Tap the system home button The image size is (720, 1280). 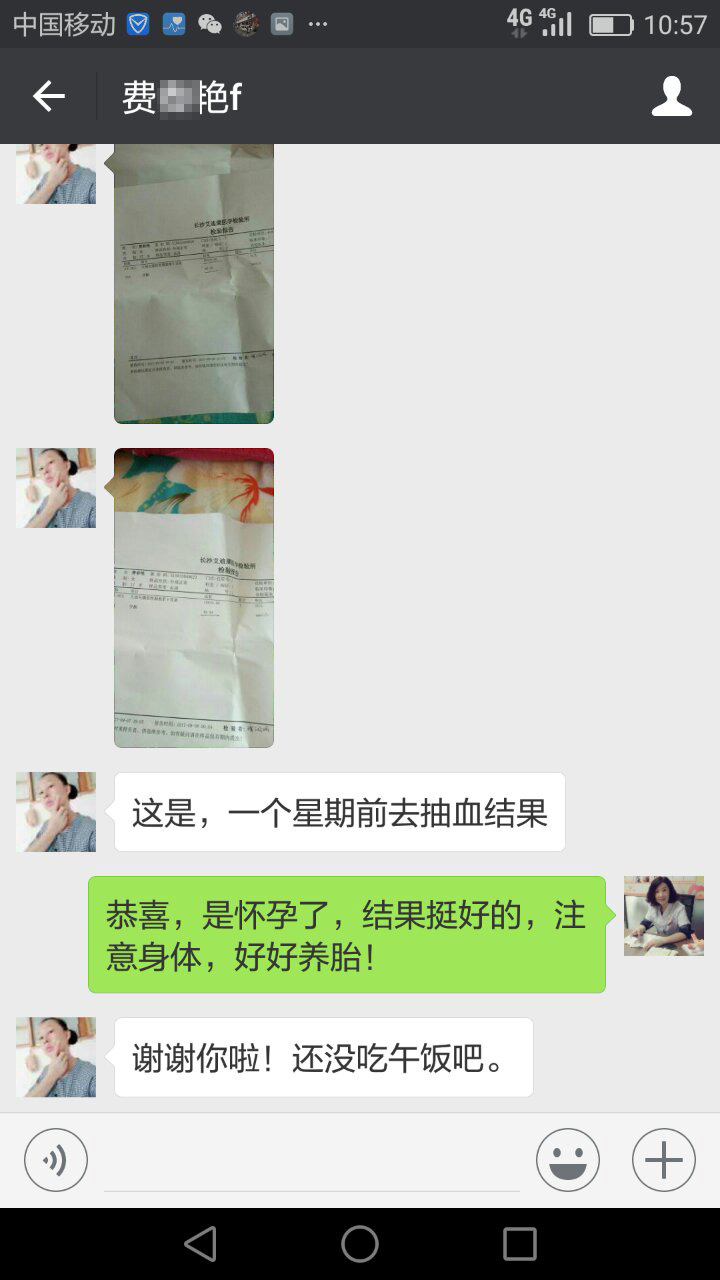(360, 1244)
